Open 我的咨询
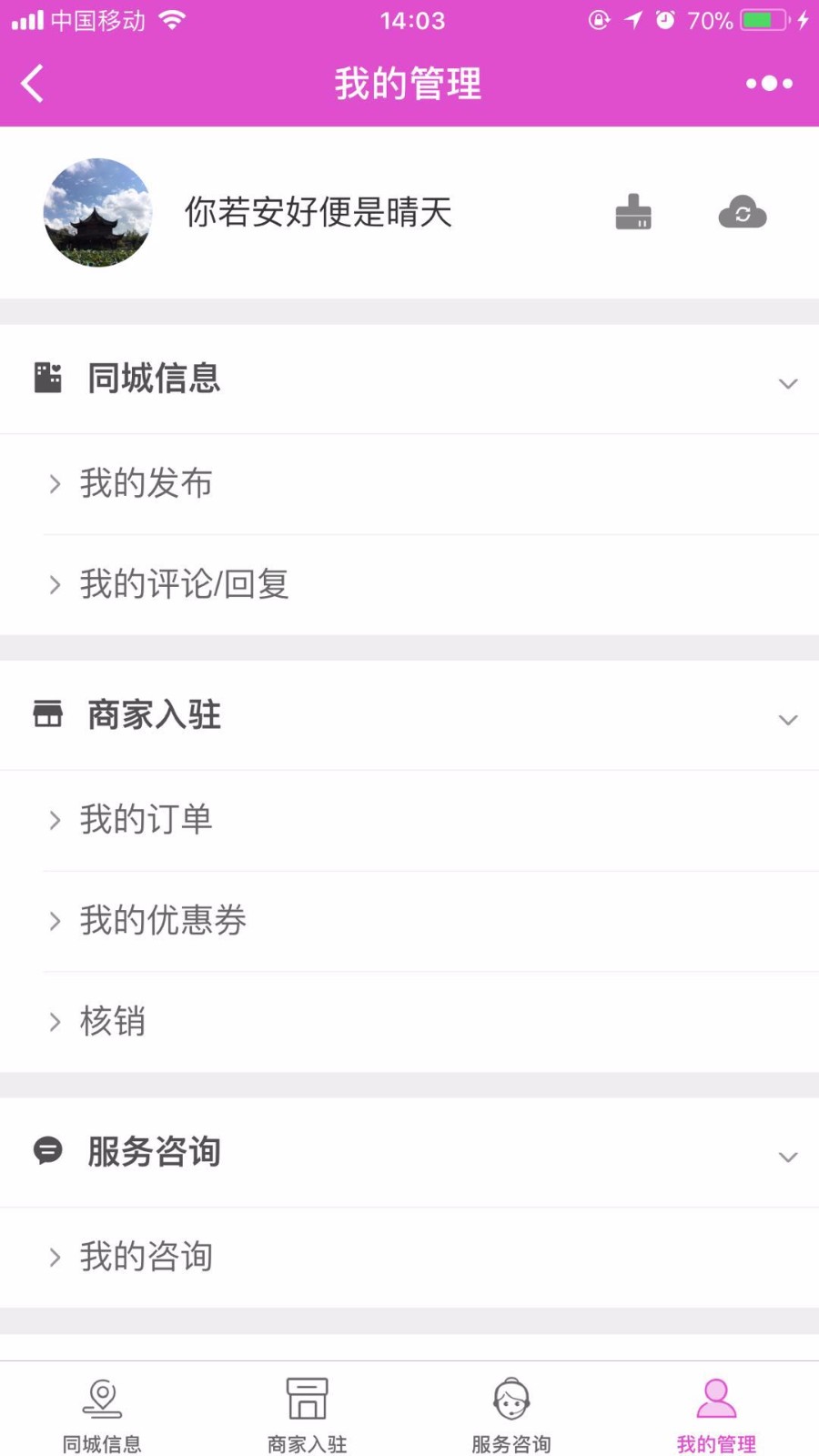The image size is (819, 1456). pos(409,1257)
